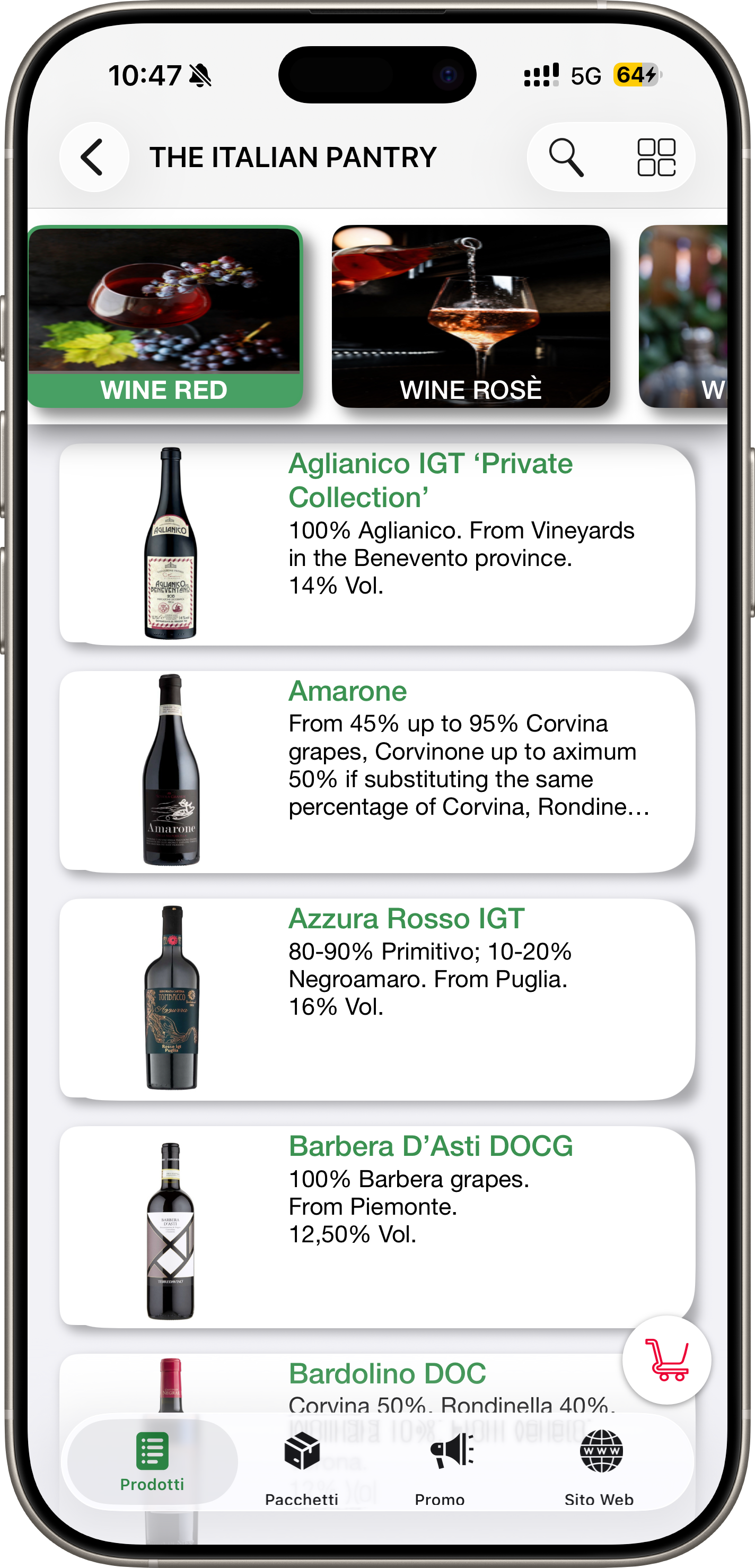
Task: Select the Wine Red category
Action: click(x=164, y=317)
